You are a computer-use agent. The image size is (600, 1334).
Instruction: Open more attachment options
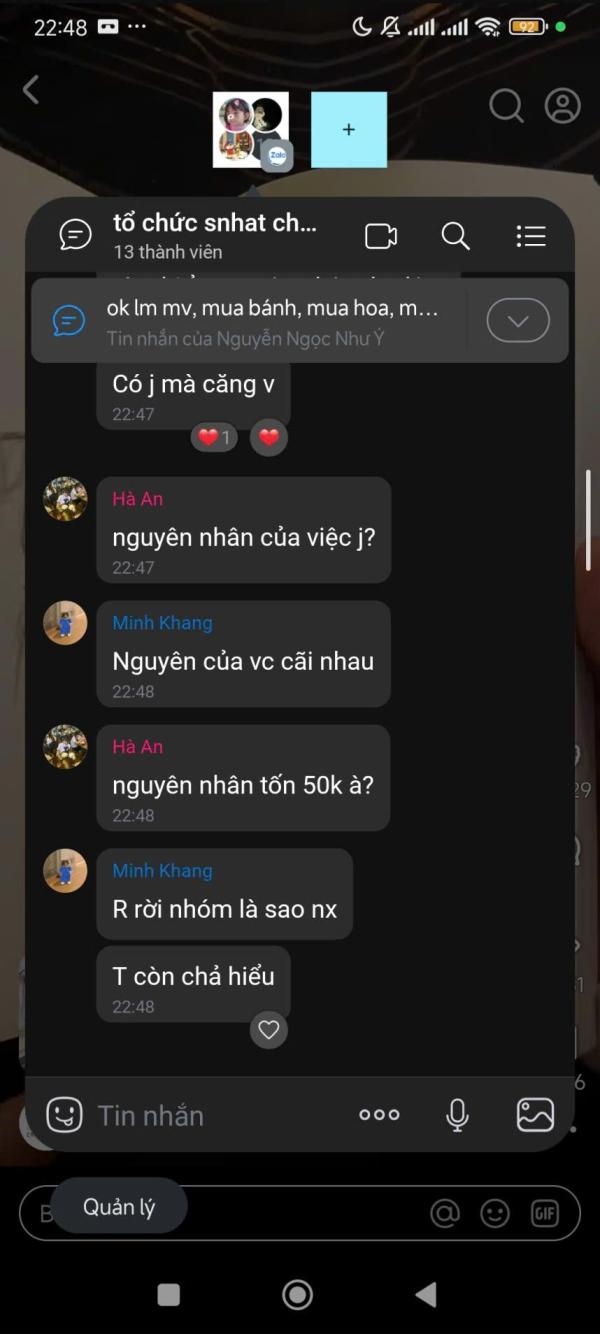click(379, 1114)
